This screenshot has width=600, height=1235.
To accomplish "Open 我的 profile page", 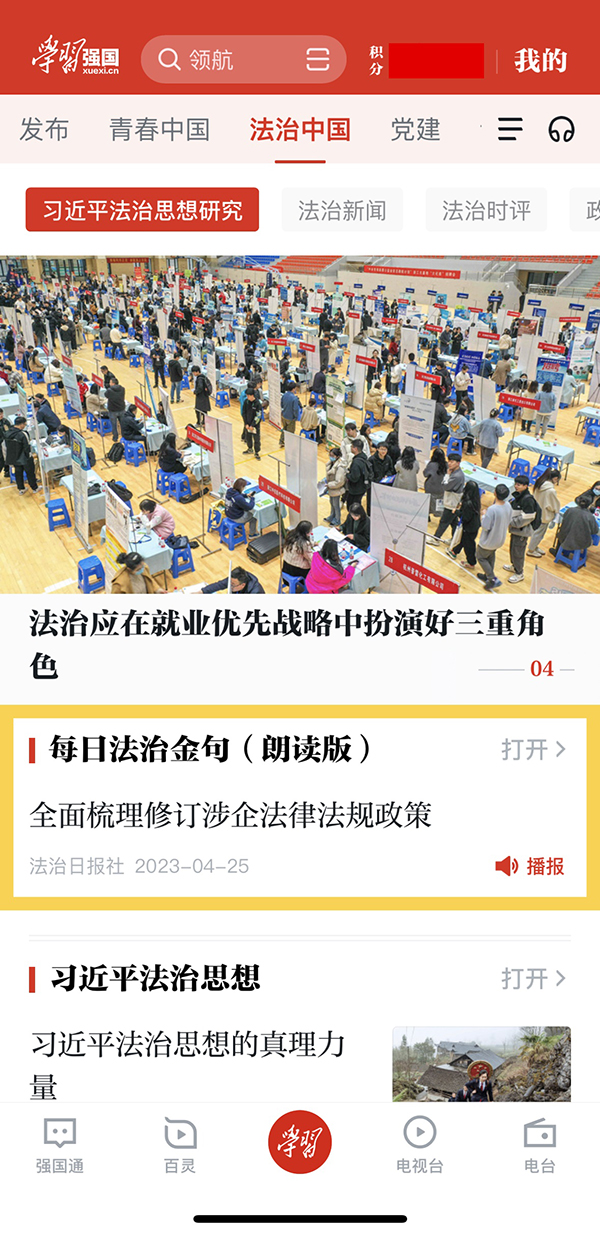I will pyautogui.click(x=540, y=60).
